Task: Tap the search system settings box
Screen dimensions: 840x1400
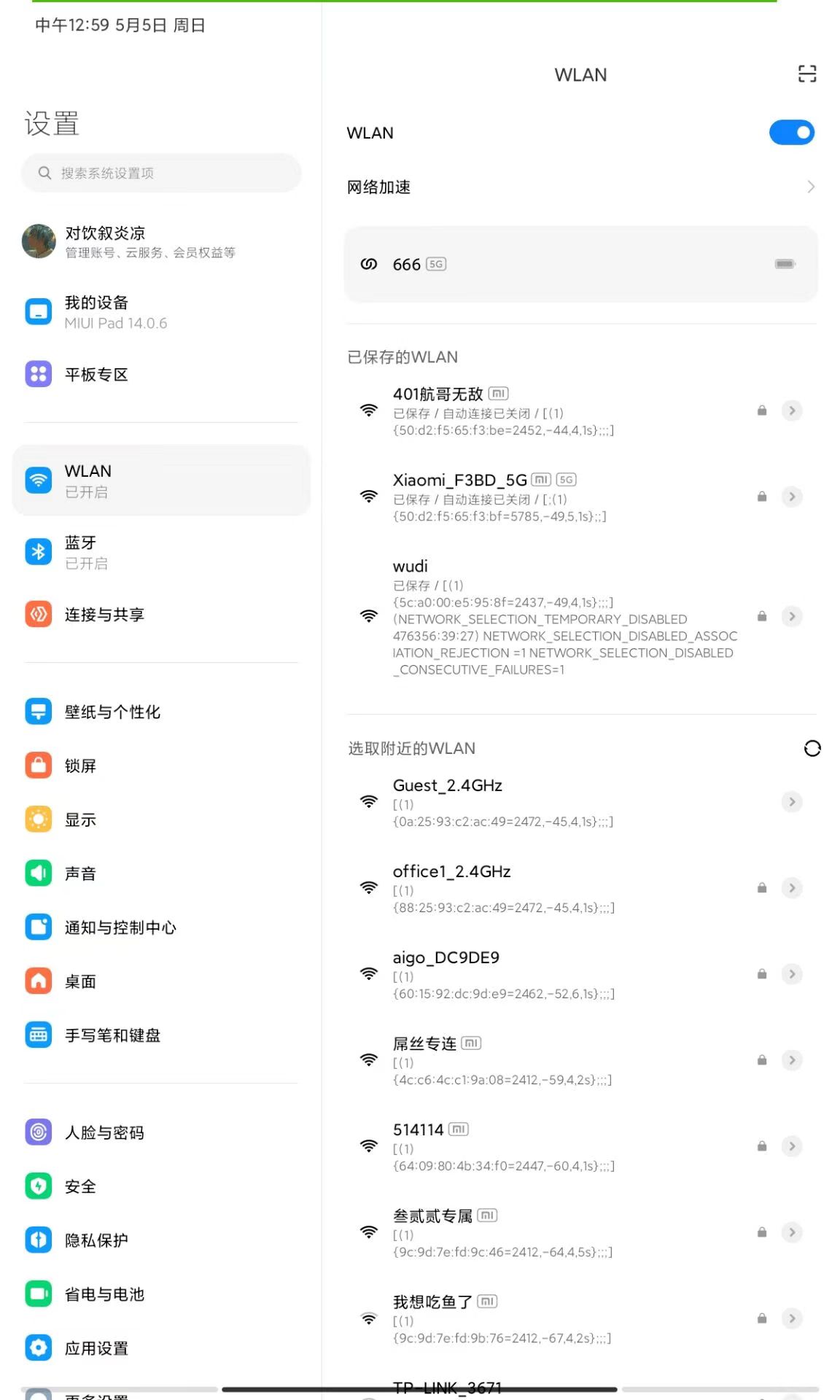Action: pos(162,174)
